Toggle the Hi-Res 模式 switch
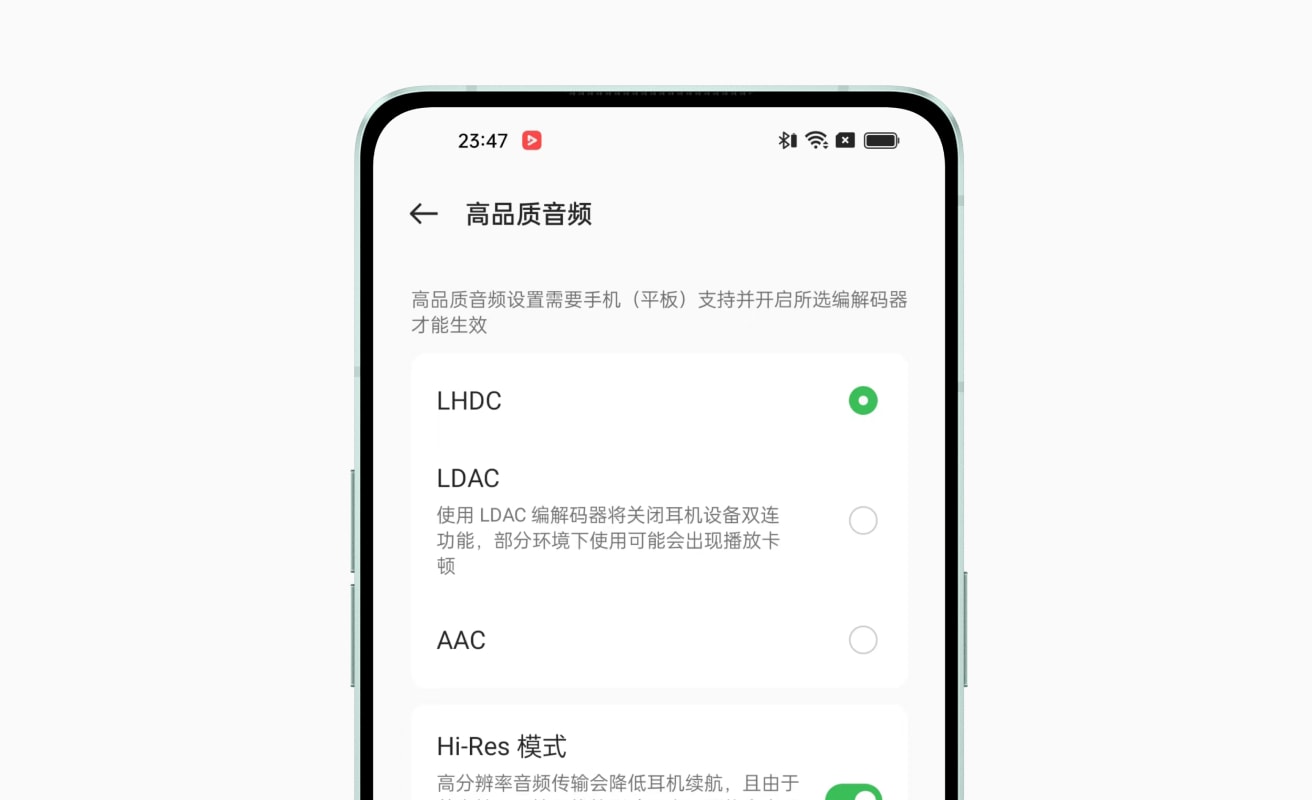Viewport: 1312px width, 800px height. pos(853,793)
